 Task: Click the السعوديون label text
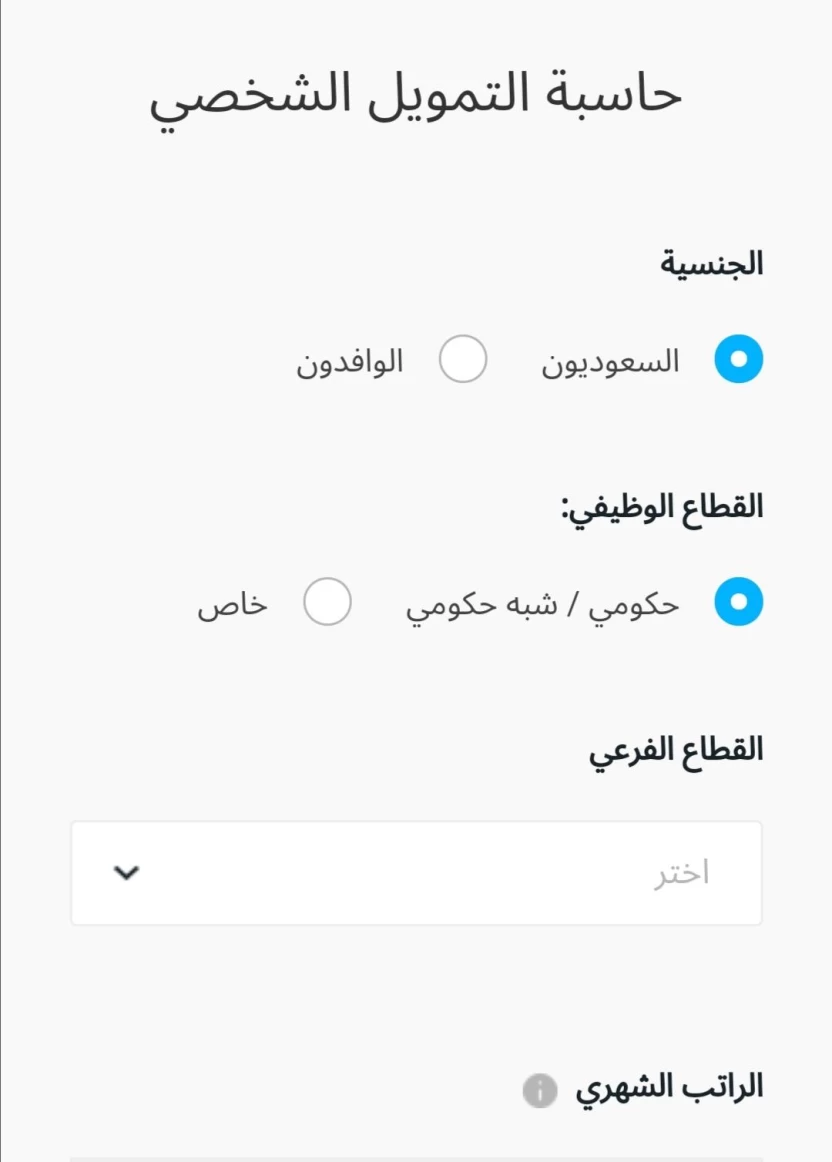[x=610, y=360]
